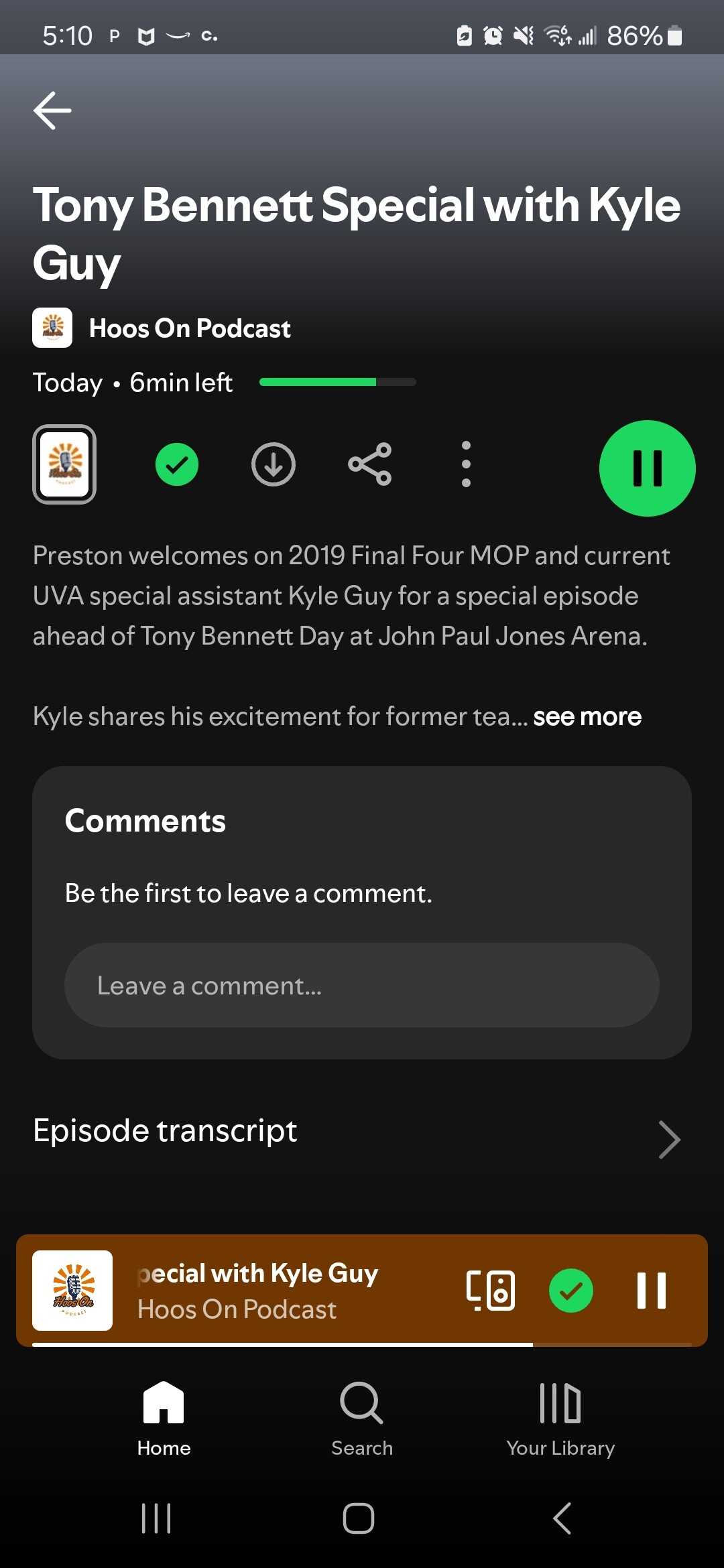Go back using the top arrow

(x=52, y=111)
